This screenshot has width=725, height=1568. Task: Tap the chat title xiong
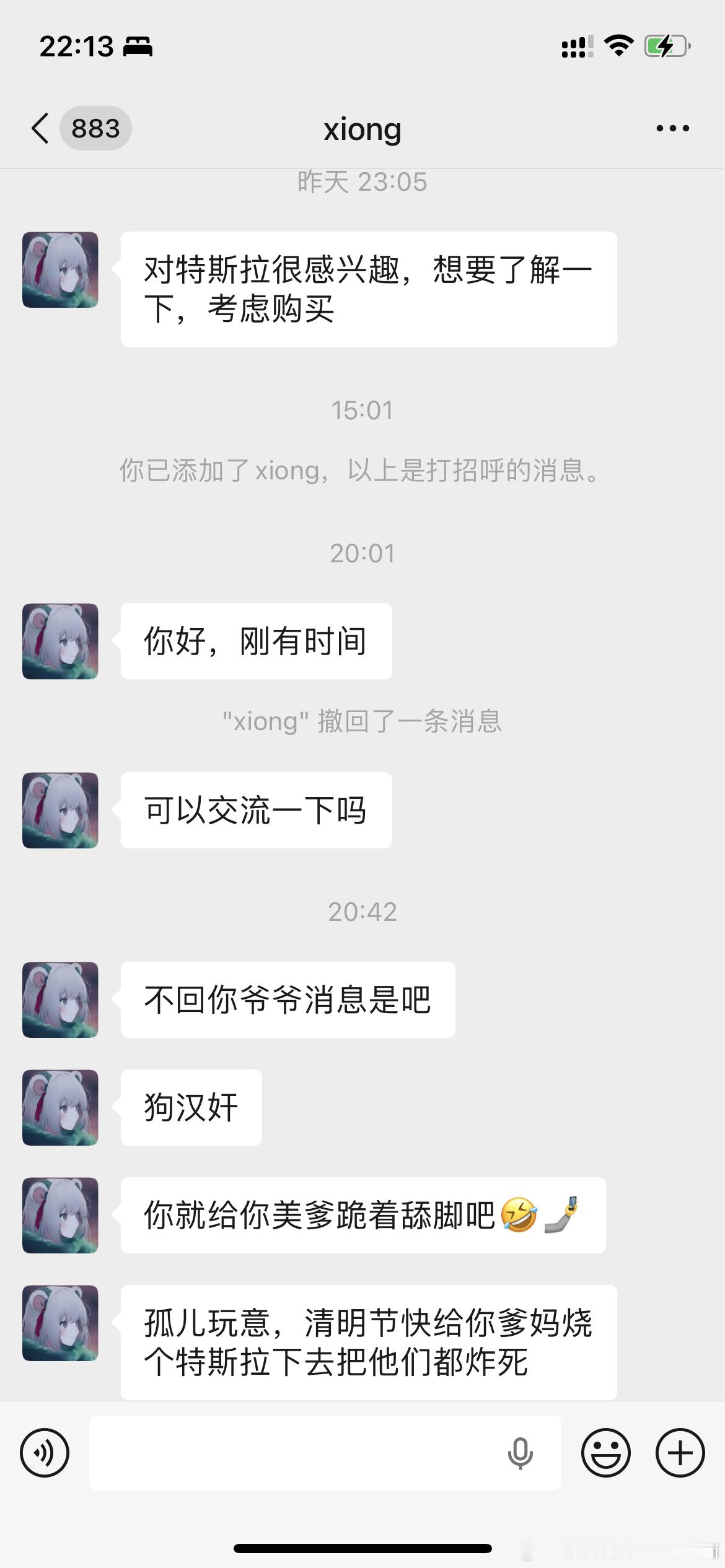pyautogui.click(x=362, y=128)
